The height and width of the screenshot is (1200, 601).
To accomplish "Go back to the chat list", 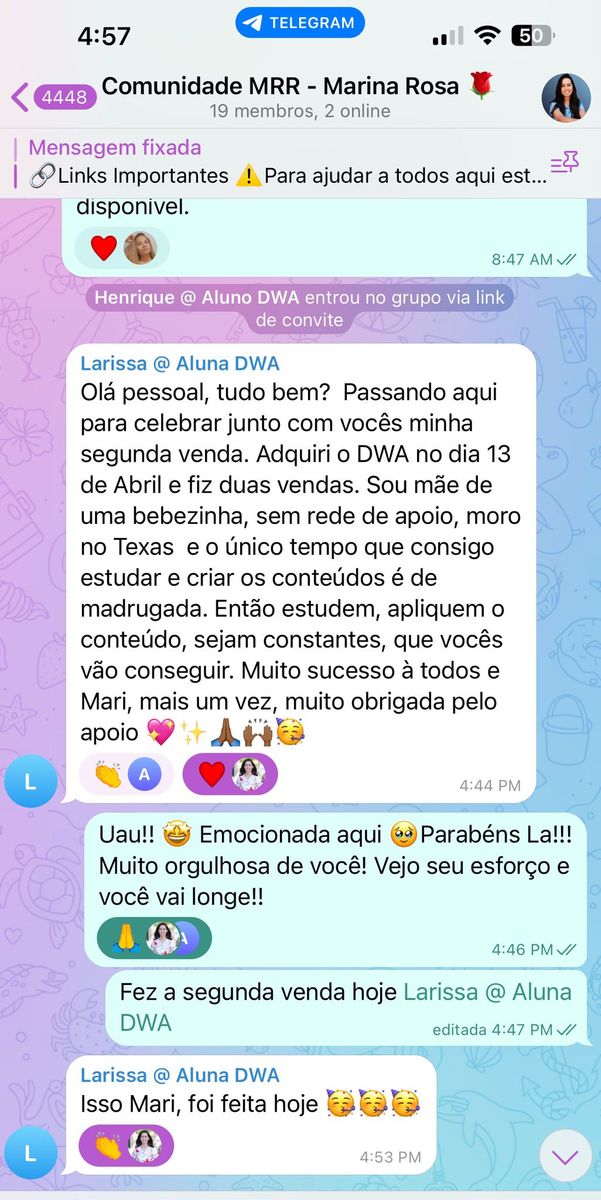I will tap(52, 97).
